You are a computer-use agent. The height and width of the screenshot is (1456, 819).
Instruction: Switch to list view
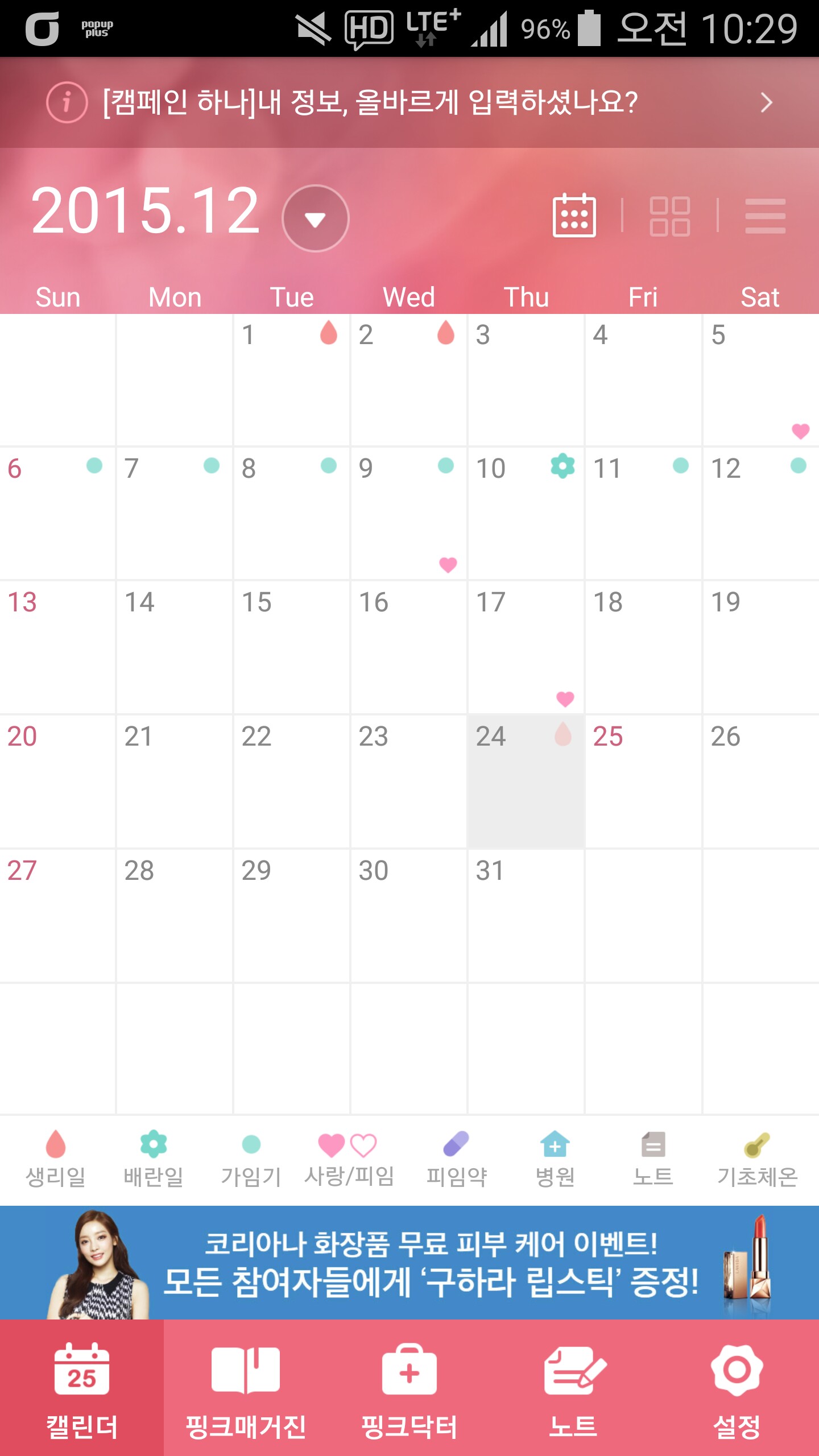765,216
